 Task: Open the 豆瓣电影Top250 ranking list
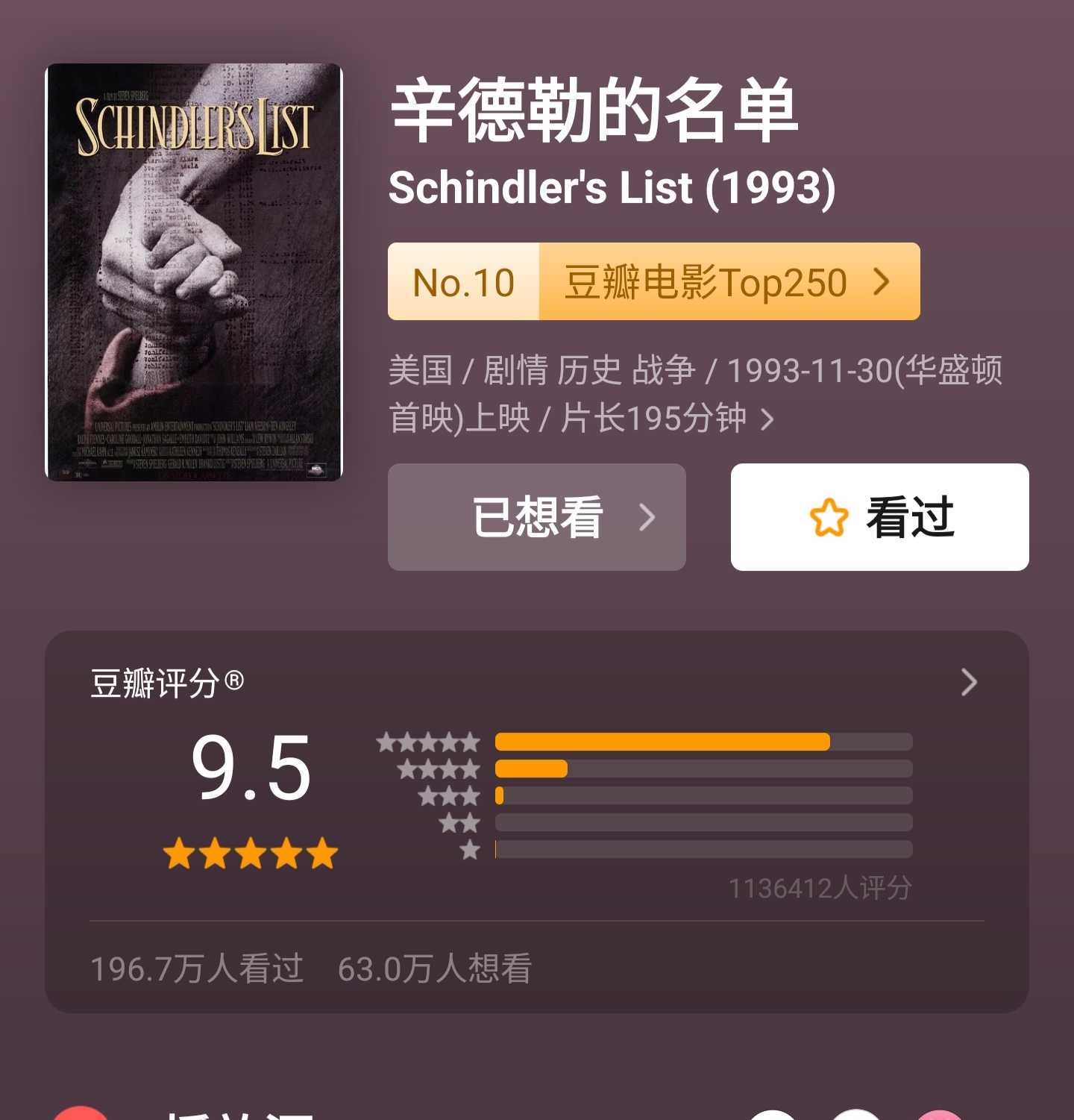pyautogui.click(x=653, y=282)
